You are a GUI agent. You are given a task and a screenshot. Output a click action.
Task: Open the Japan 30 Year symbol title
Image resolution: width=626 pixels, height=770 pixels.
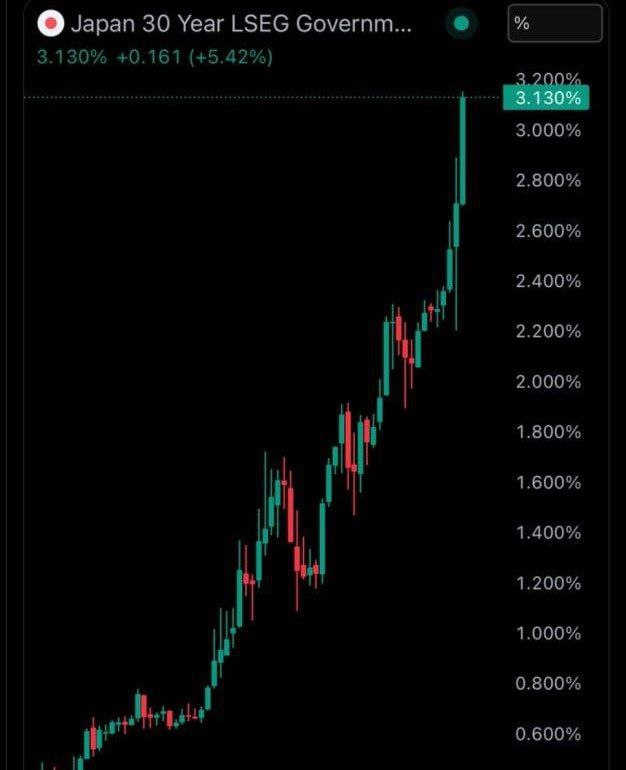tap(240, 25)
